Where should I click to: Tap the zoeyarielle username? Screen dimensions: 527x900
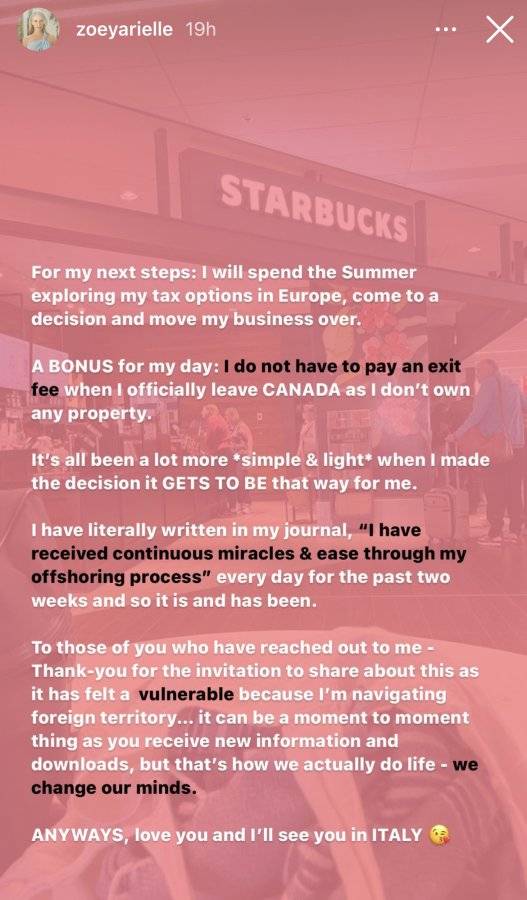click(124, 30)
